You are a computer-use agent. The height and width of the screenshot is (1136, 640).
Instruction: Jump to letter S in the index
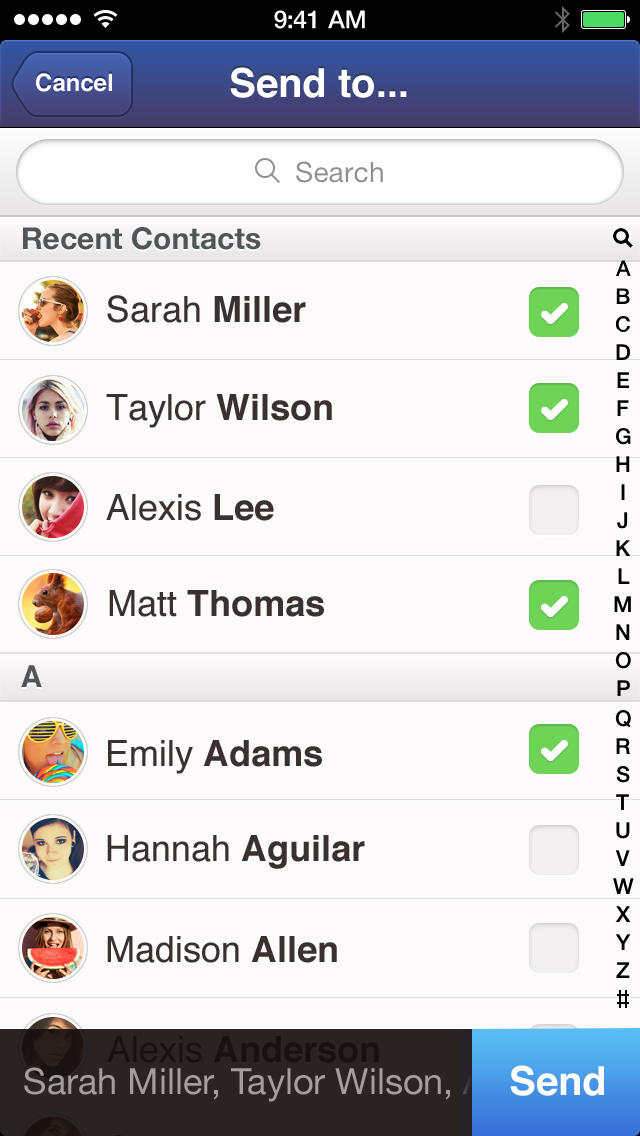click(x=623, y=774)
